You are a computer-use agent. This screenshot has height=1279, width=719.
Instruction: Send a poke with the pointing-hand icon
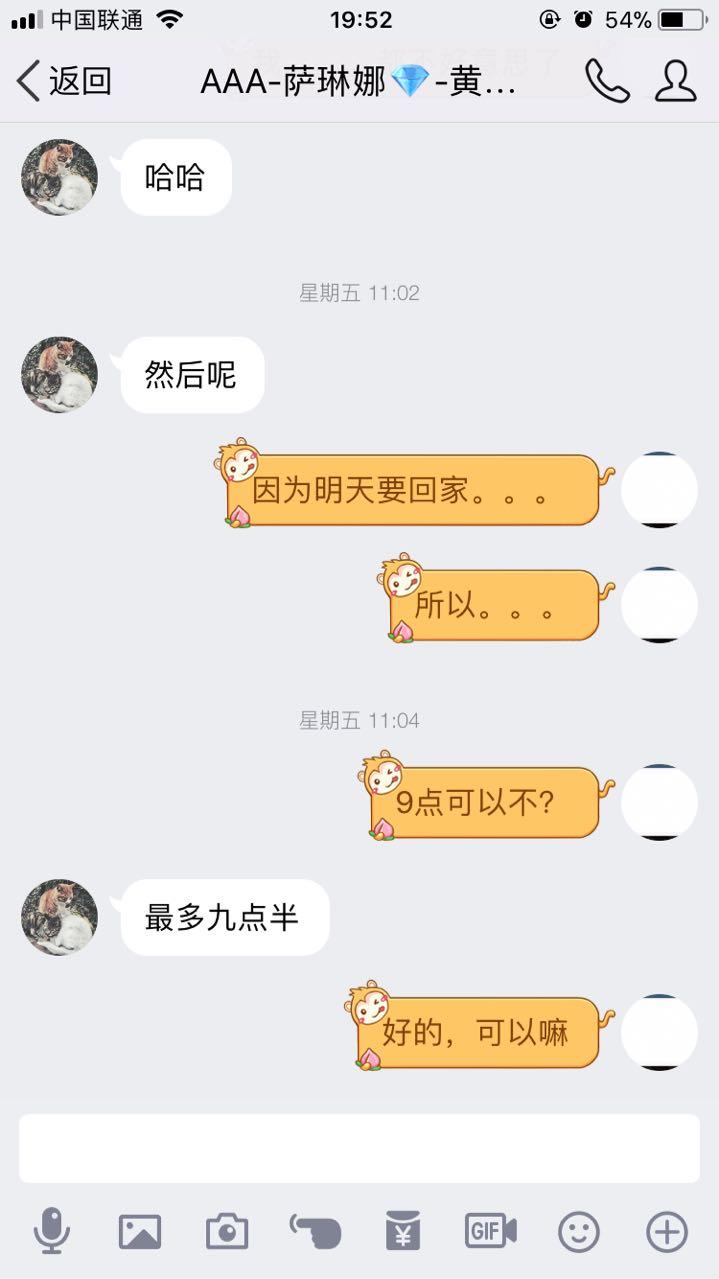click(x=316, y=1231)
